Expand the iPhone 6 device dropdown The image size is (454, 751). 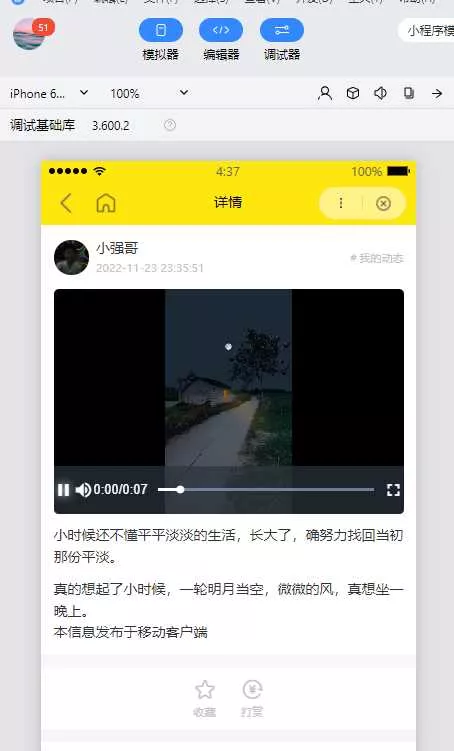coord(49,93)
